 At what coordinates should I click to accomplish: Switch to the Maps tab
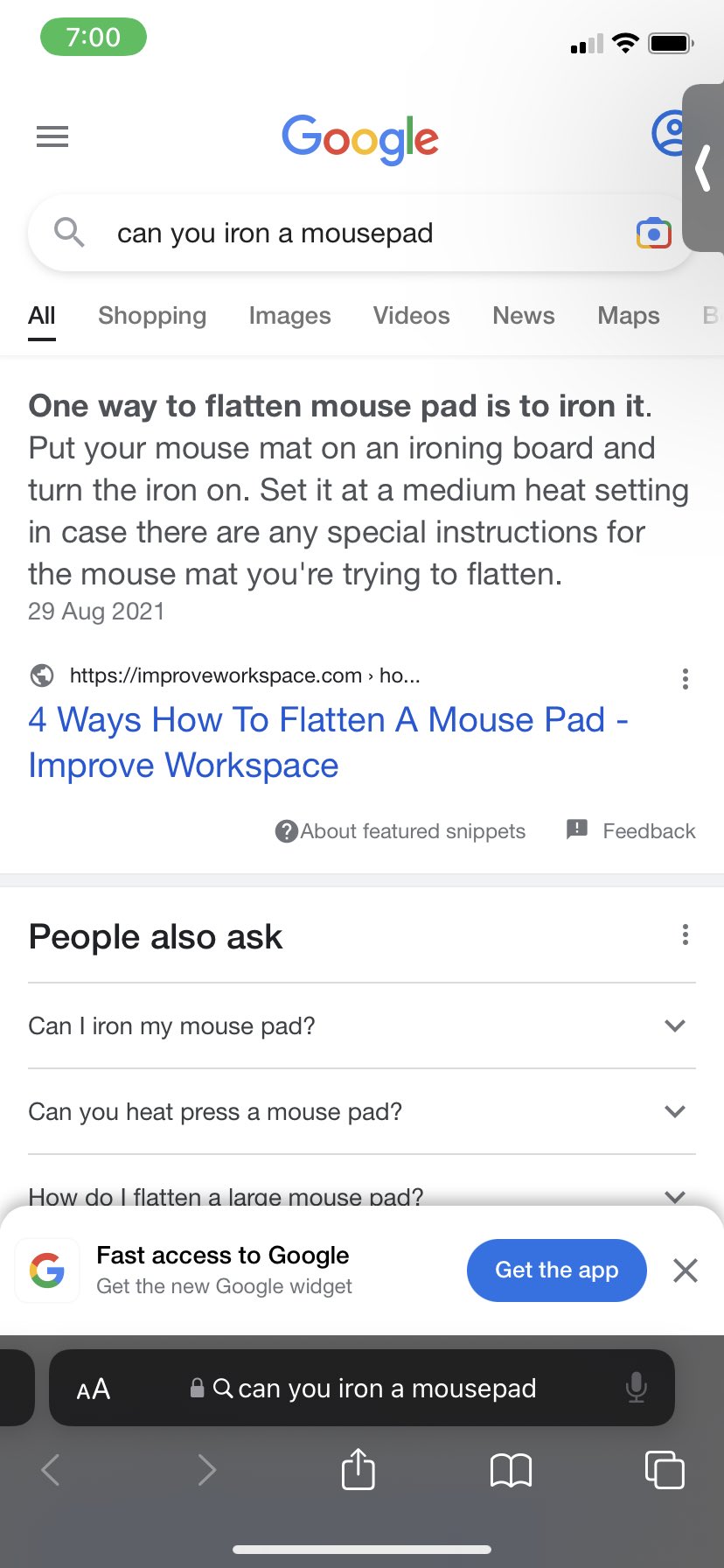[x=628, y=316]
